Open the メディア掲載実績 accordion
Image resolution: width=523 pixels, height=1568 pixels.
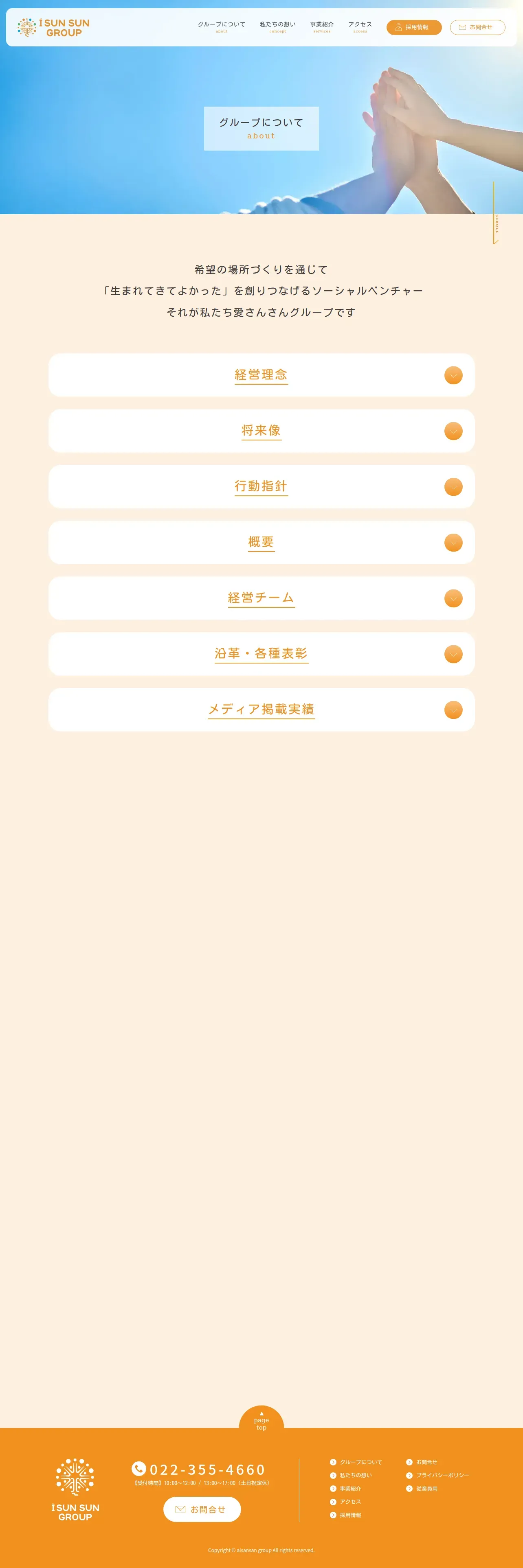pos(261,710)
